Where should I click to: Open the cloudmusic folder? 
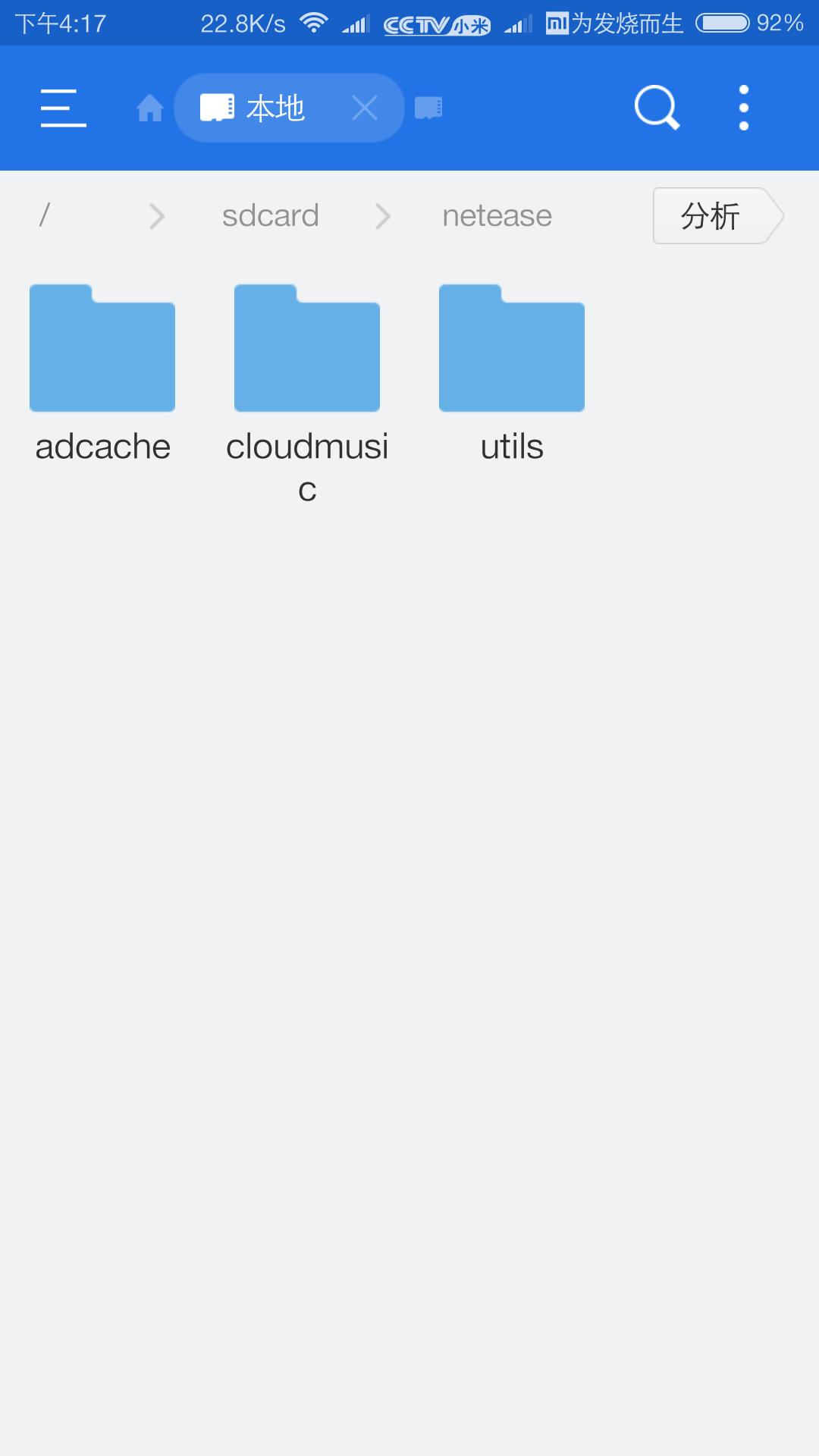307,372
